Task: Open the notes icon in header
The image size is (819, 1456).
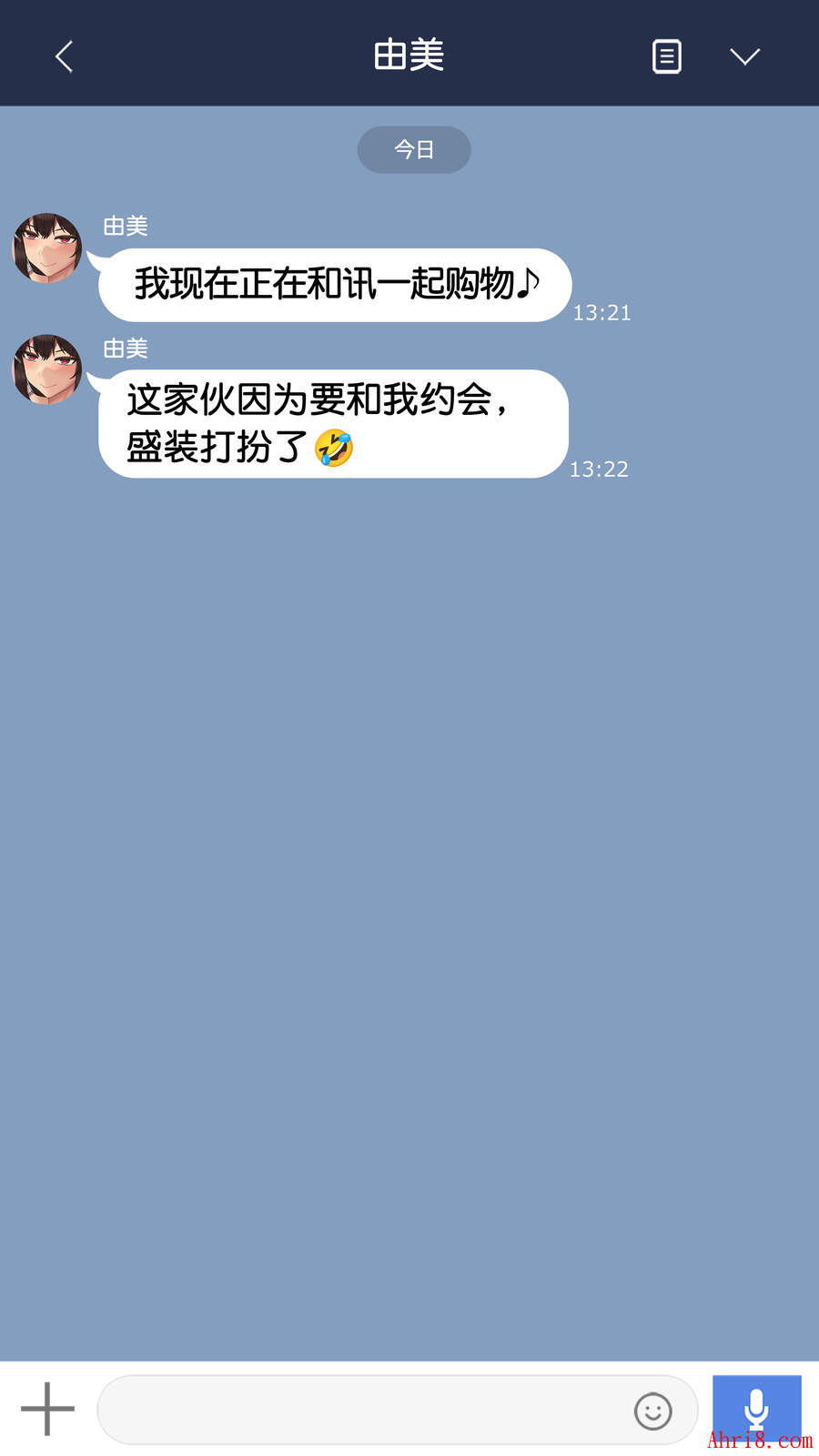Action: pos(666,56)
